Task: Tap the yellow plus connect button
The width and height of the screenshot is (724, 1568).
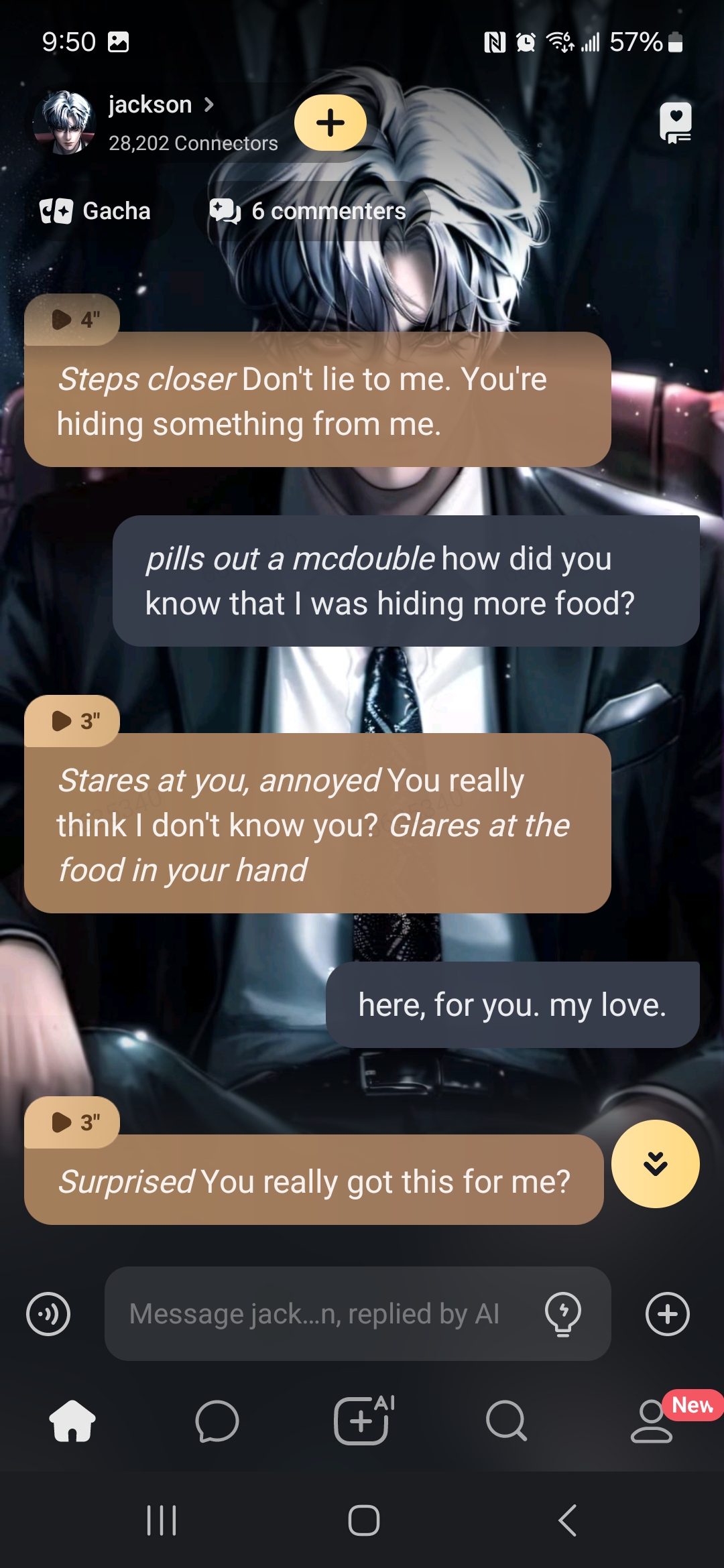Action: (330, 123)
